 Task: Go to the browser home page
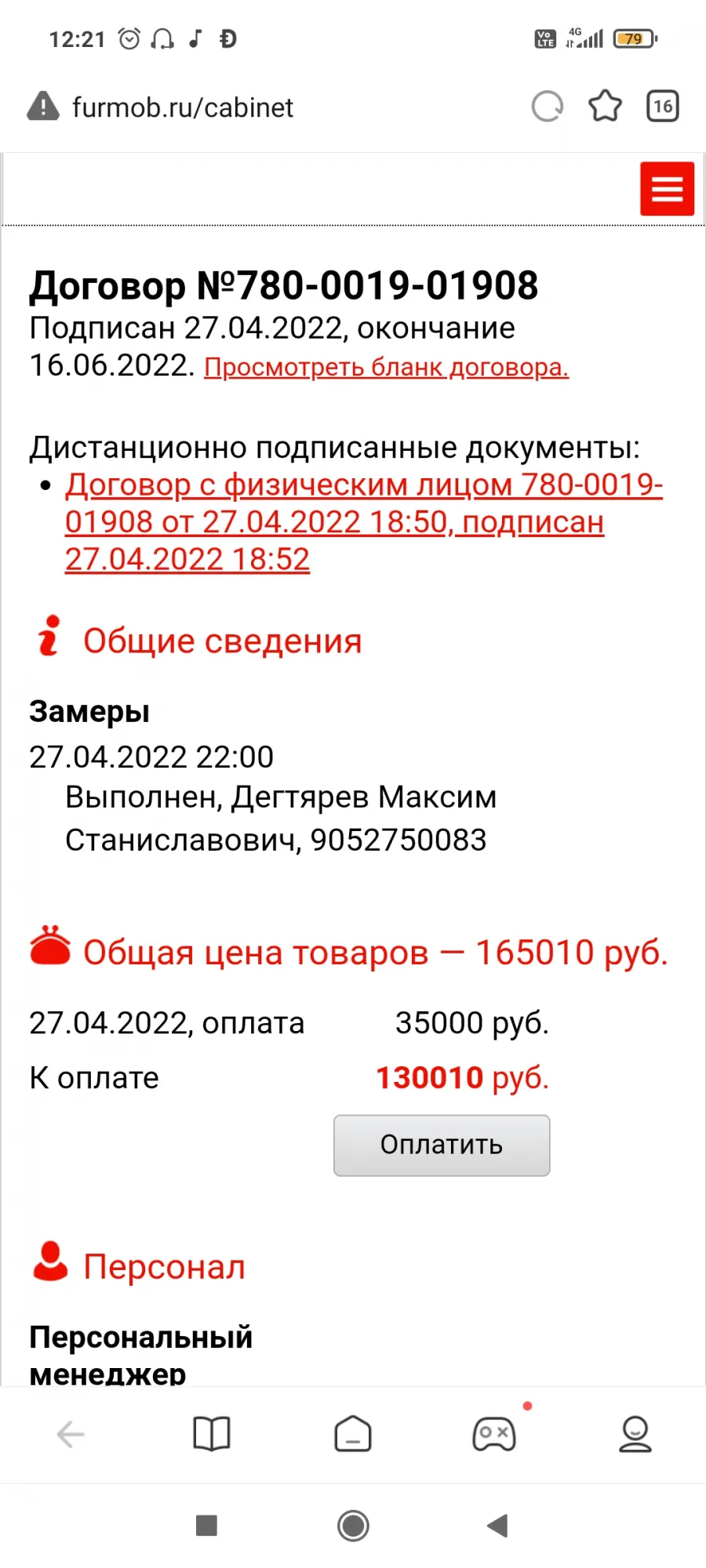coord(353,1434)
